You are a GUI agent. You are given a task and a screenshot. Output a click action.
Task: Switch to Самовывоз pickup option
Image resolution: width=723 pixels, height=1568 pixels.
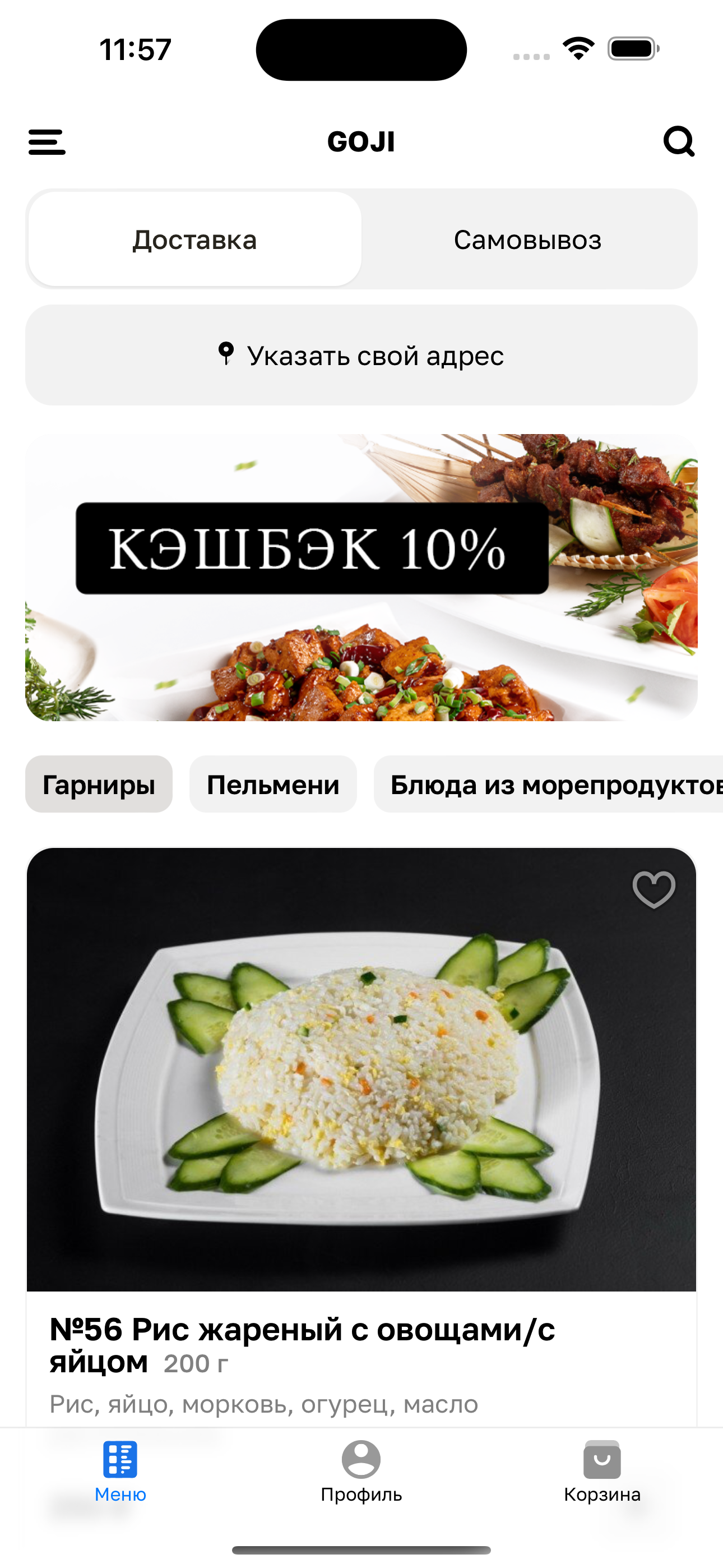[x=527, y=239]
